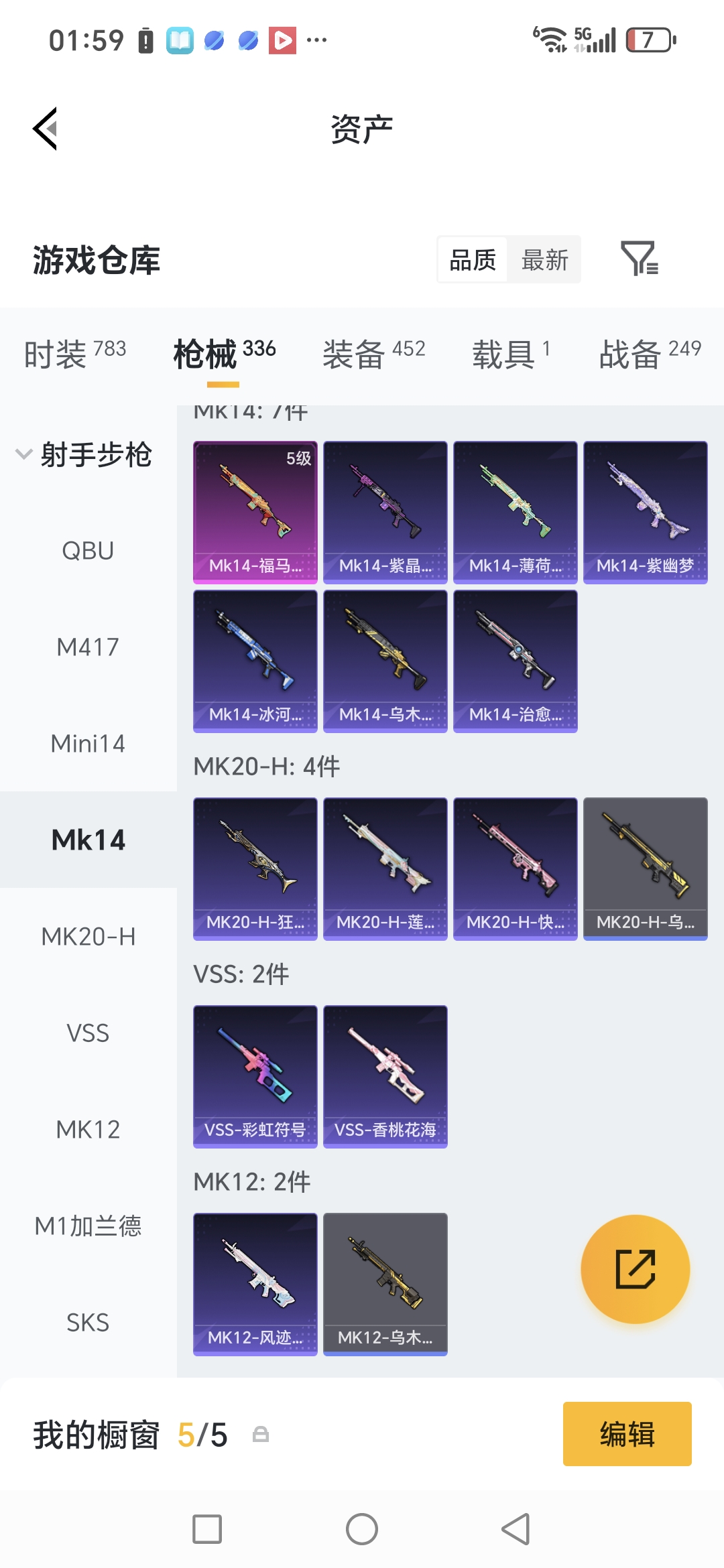
Task: Collapse the 射手步枪 category
Action: point(84,454)
